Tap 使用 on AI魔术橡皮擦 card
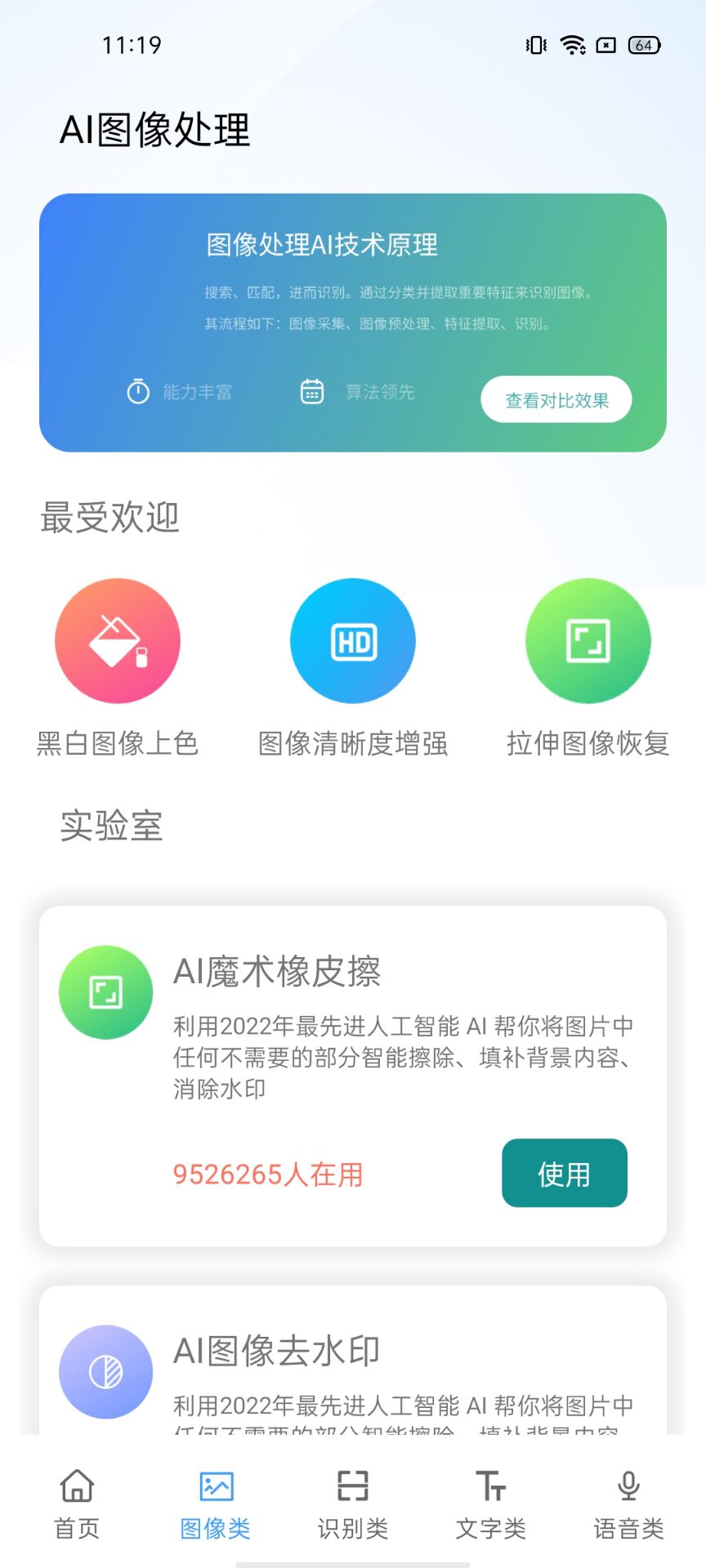The width and height of the screenshot is (706, 1568). coord(564,1173)
